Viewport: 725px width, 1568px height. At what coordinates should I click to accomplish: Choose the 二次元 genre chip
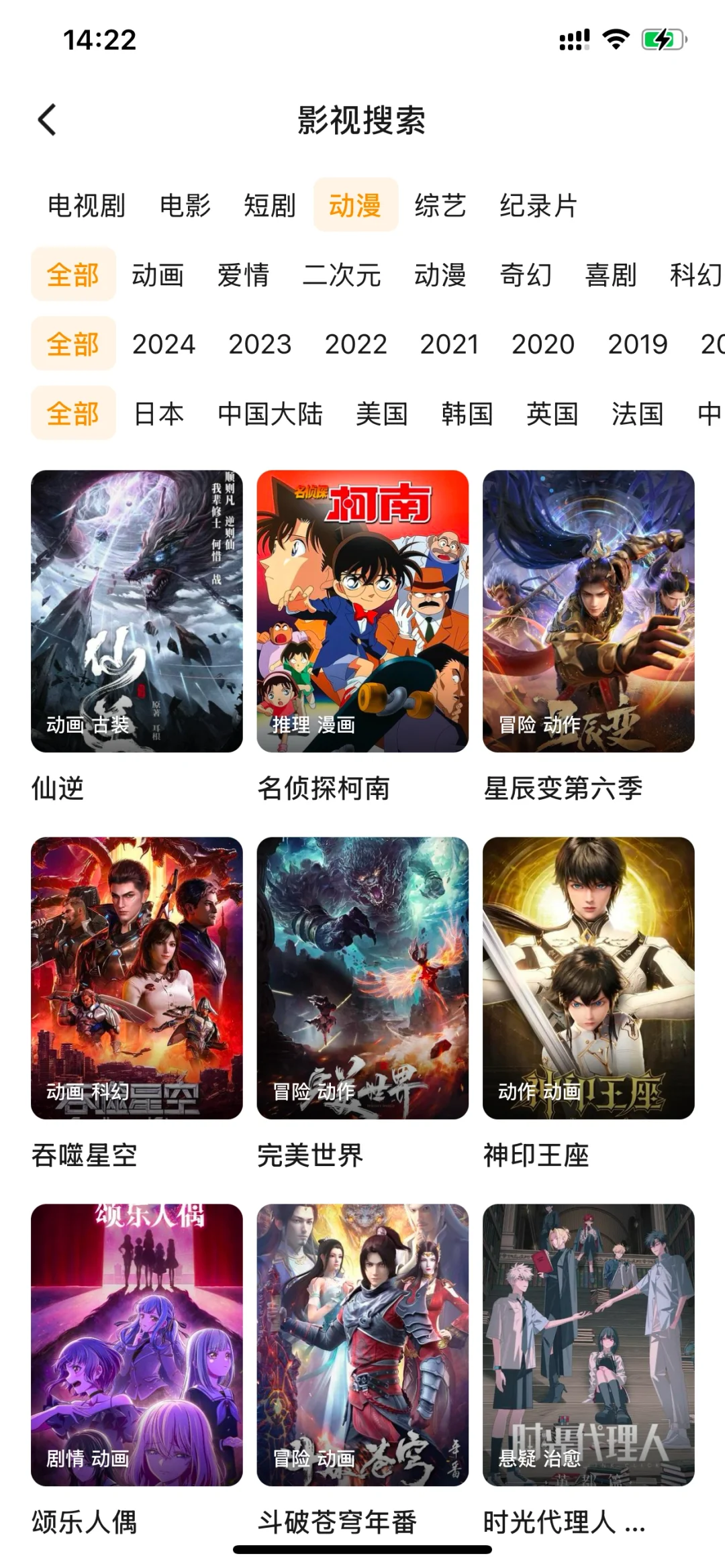tap(342, 275)
